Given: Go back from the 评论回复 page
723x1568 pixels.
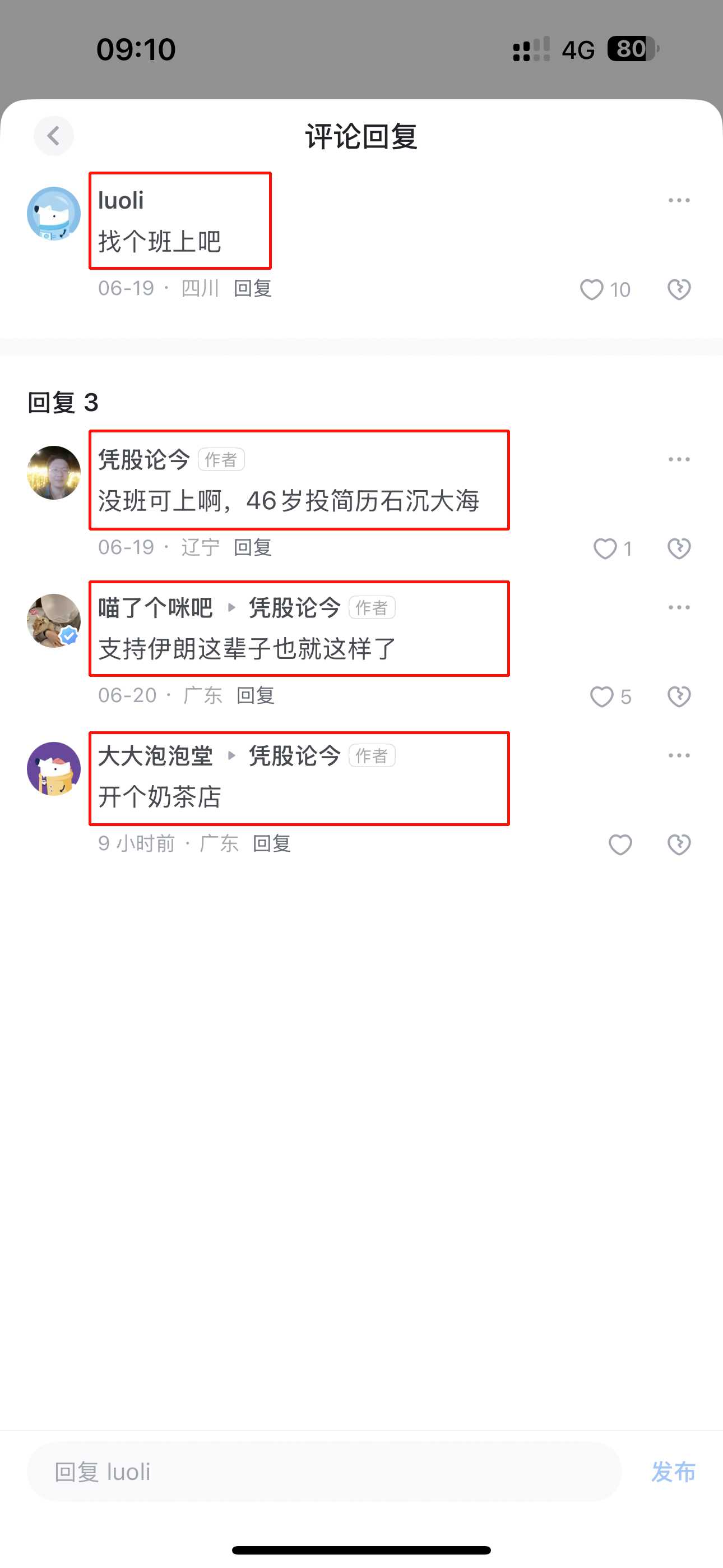Looking at the screenshot, I should point(54,136).
